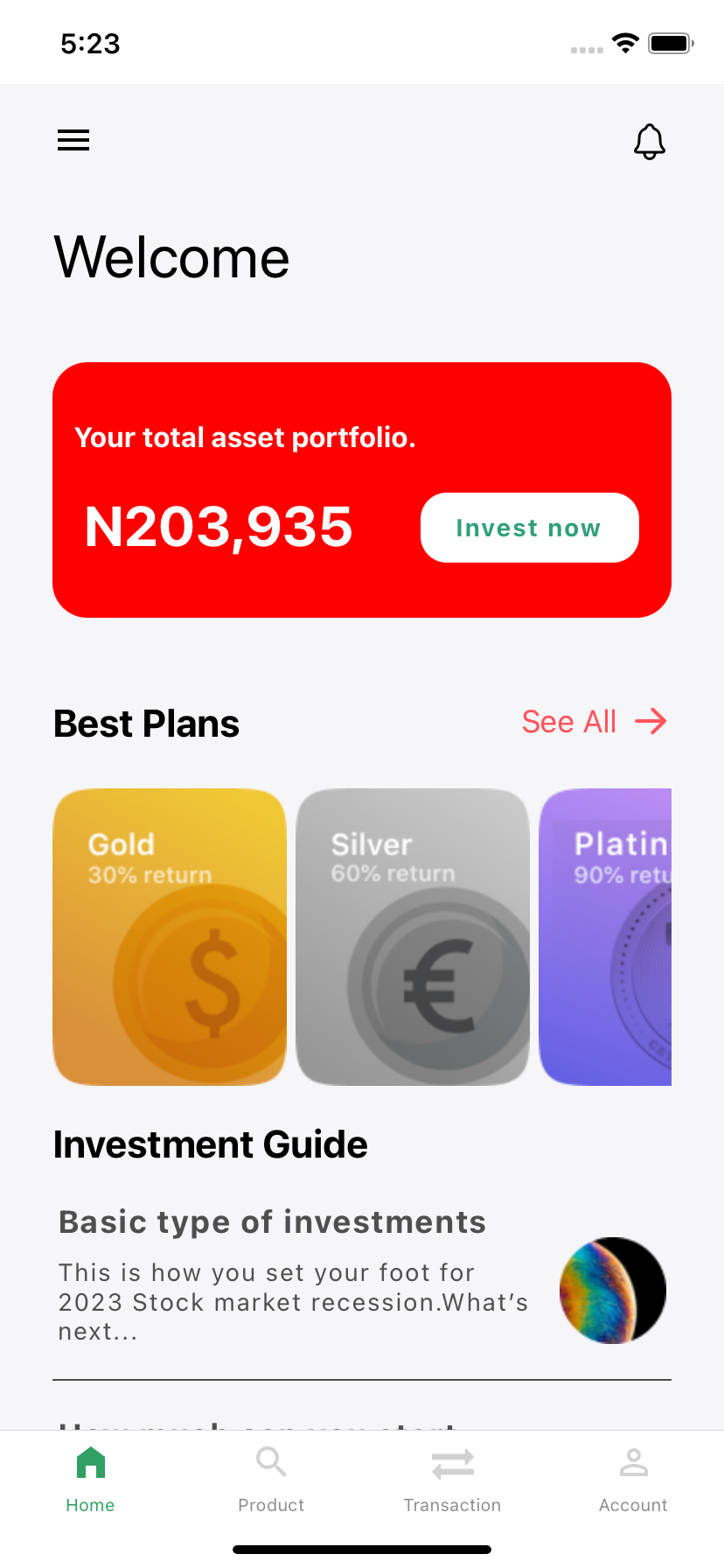Tap the investment guide circular image
The width and height of the screenshot is (724, 1568).
[612, 1290]
